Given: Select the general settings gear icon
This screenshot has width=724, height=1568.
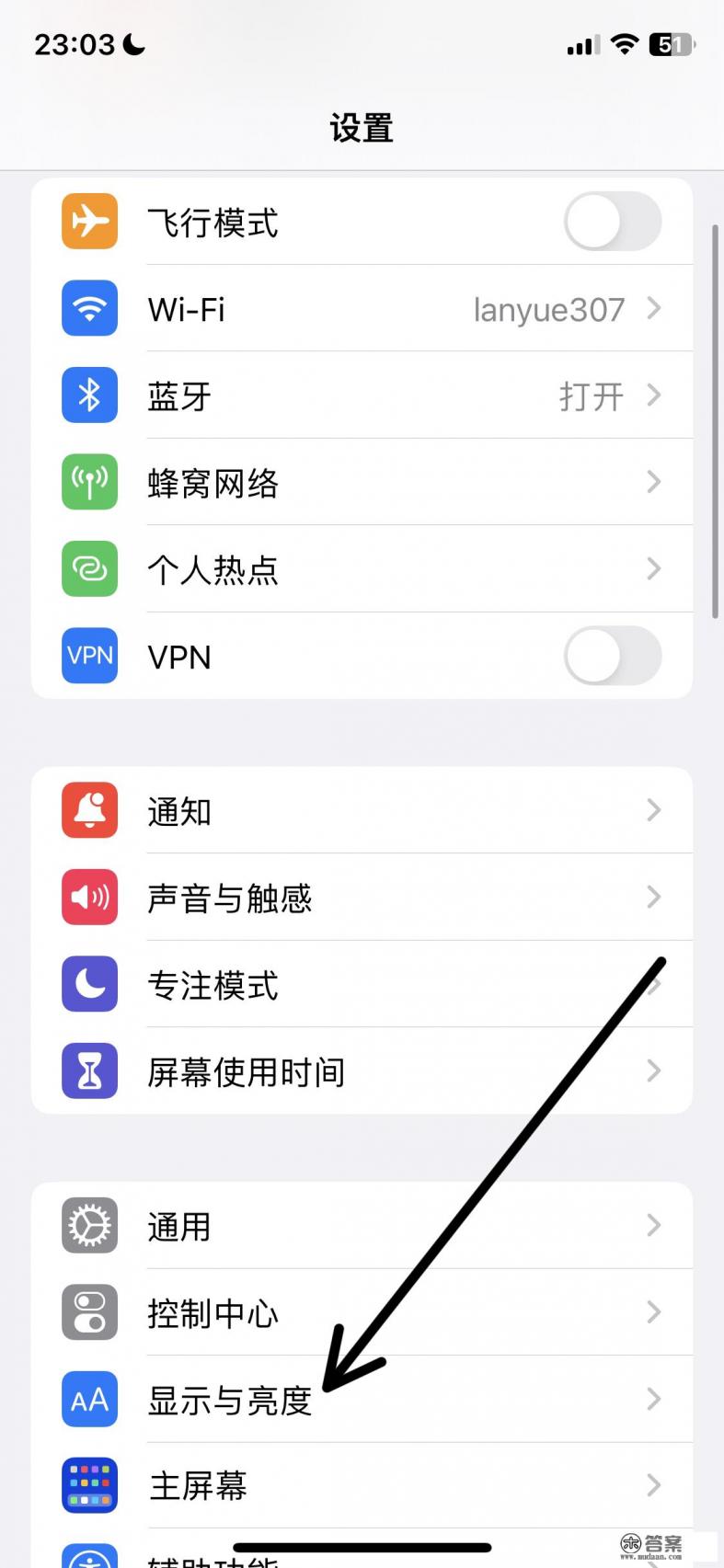Looking at the screenshot, I should (x=88, y=1225).
